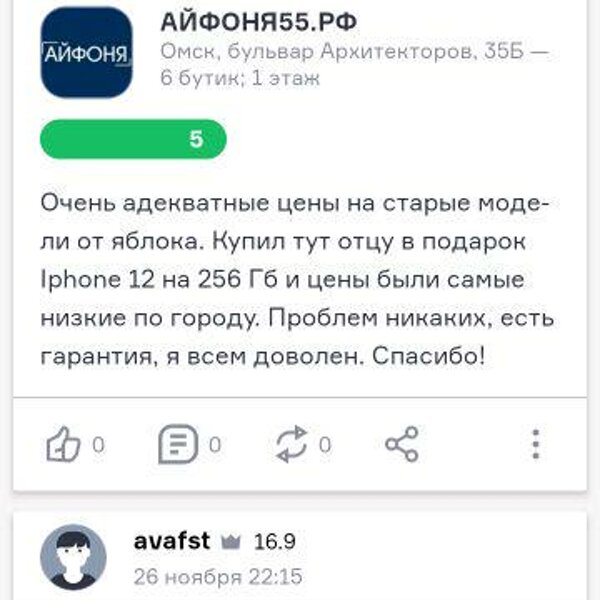Share the review via share icon

coord(402,444)
